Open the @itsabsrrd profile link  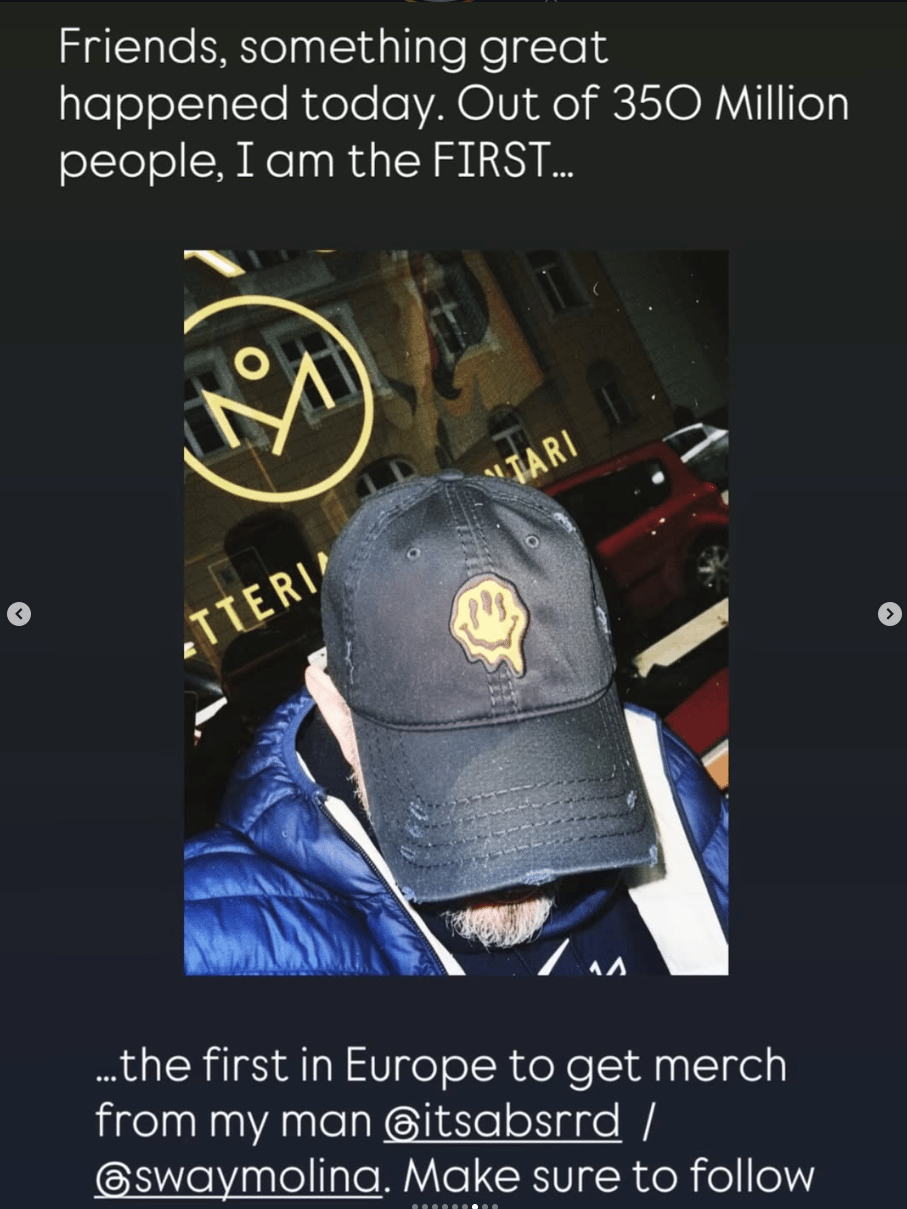click(x=502, y=1121)
